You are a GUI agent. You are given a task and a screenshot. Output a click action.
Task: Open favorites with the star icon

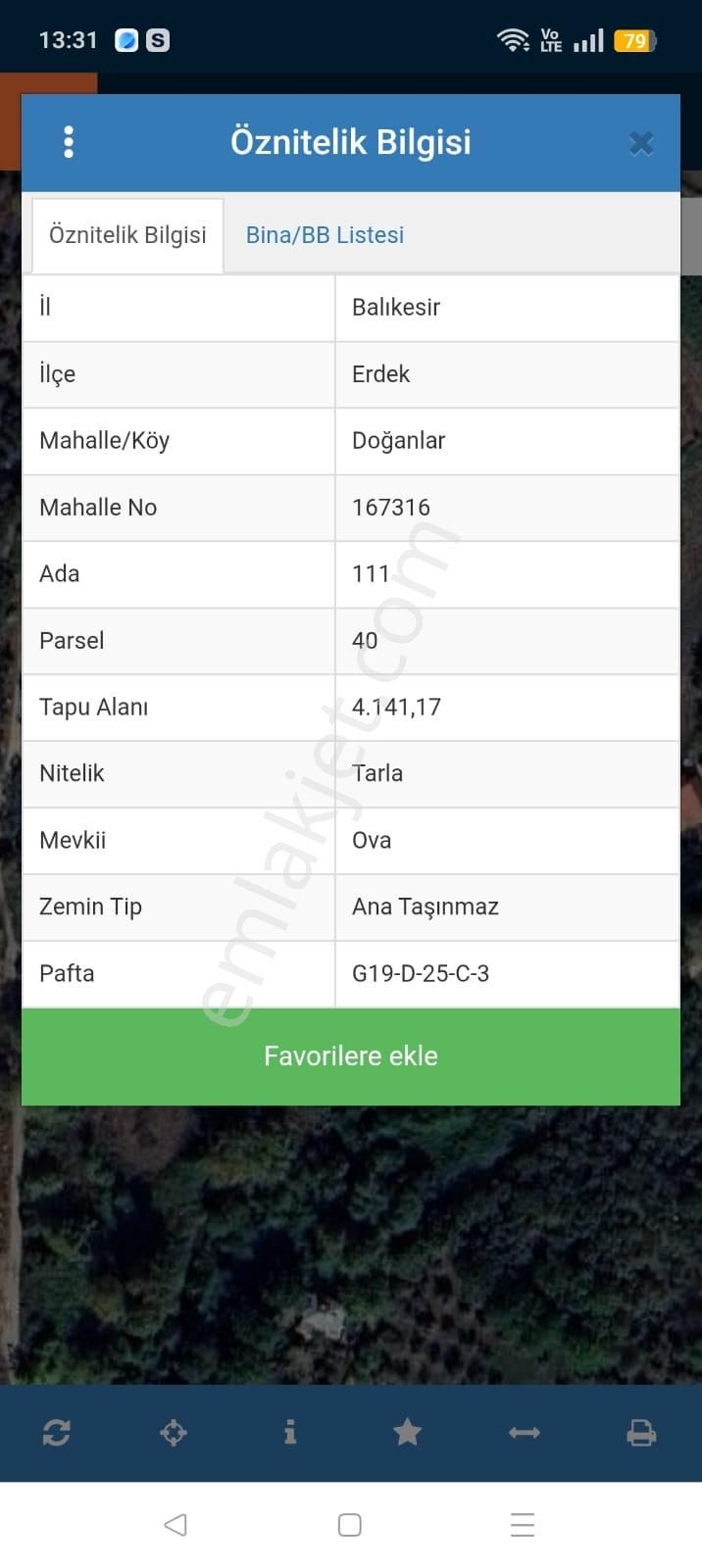pyautogui.click(x=407, y=1433)
